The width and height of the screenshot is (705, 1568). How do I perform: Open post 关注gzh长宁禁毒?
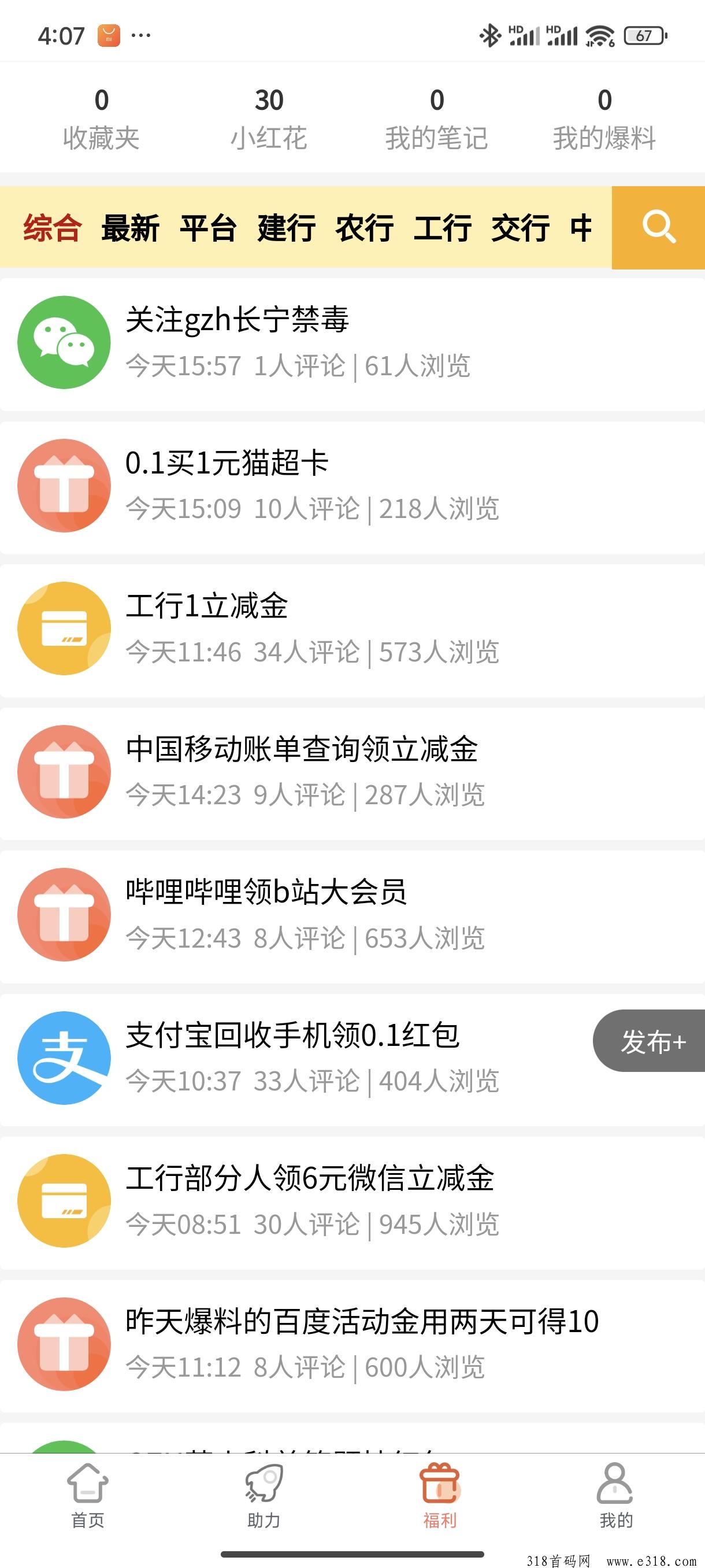[352, 344]
